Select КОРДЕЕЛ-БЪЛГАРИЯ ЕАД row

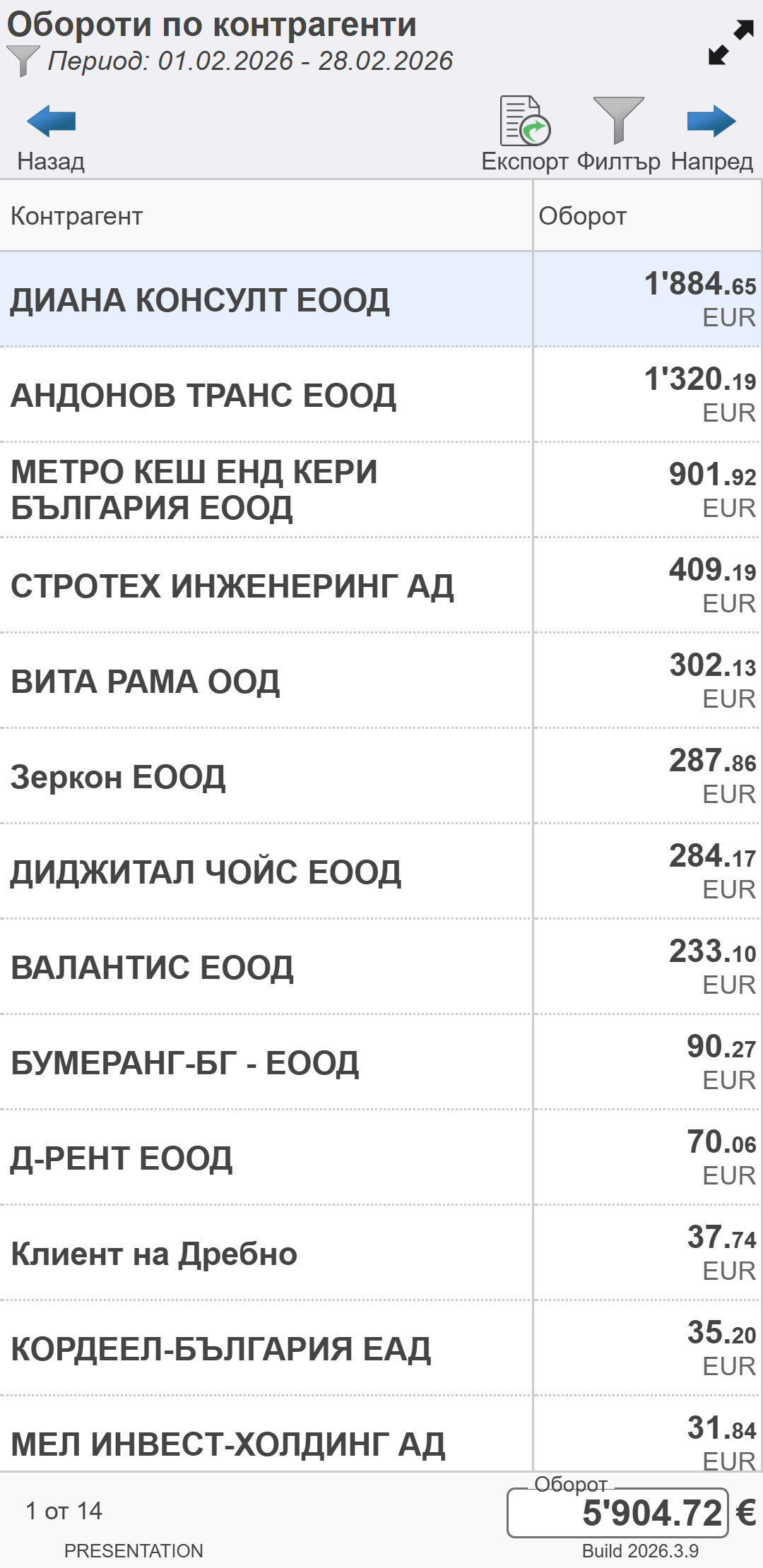pyautogui.click(x=265, y=1349)
